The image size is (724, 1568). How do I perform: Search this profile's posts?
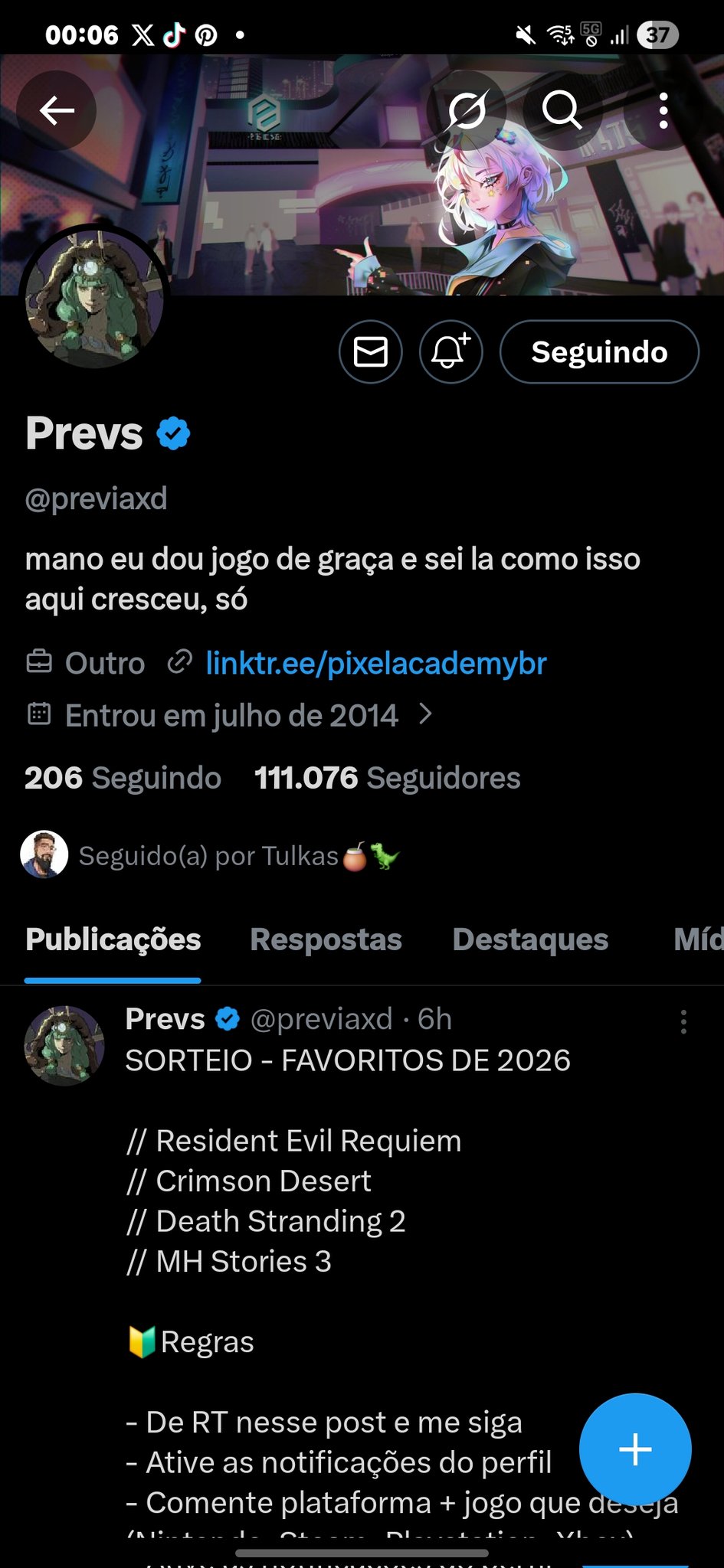[x=562, y=111]
